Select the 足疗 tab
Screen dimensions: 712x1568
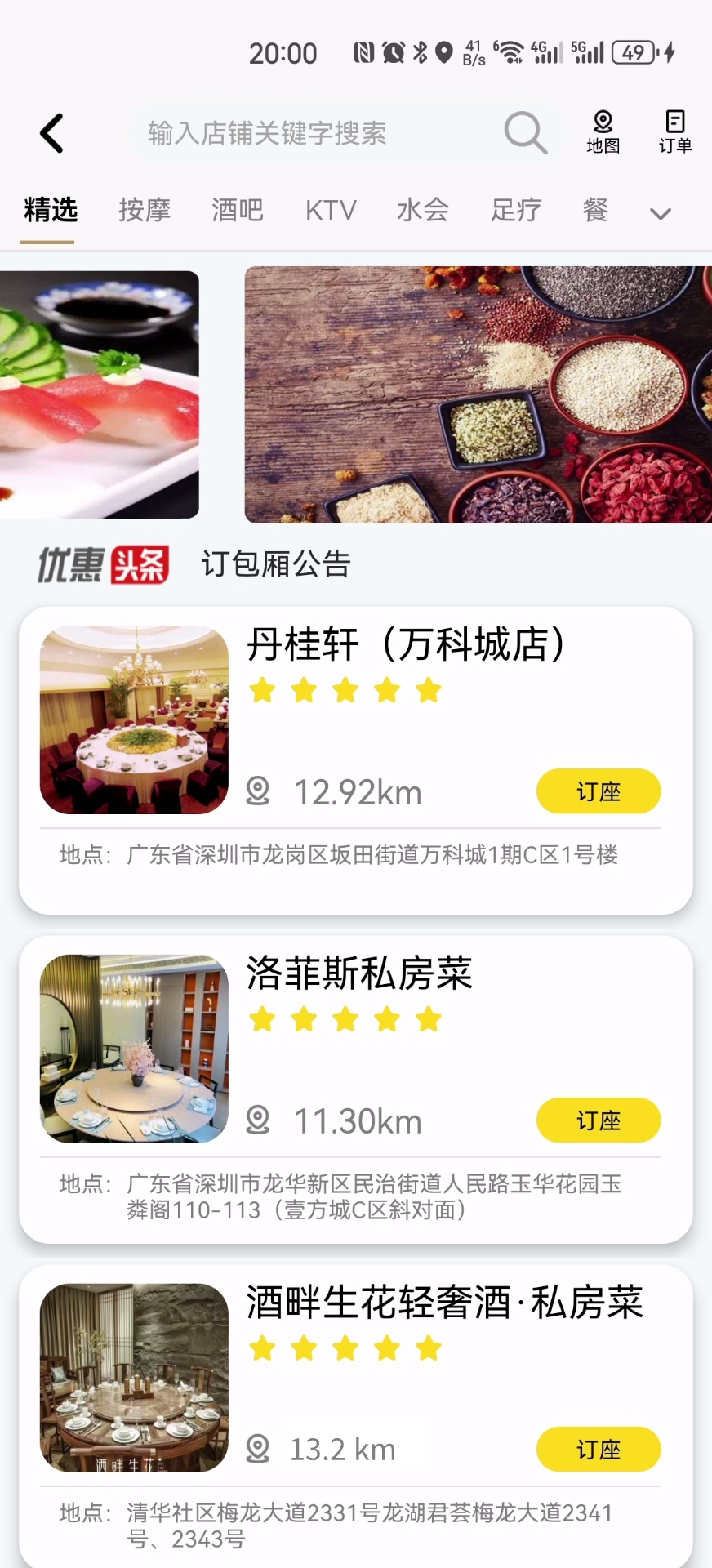(x=515, y=211)
